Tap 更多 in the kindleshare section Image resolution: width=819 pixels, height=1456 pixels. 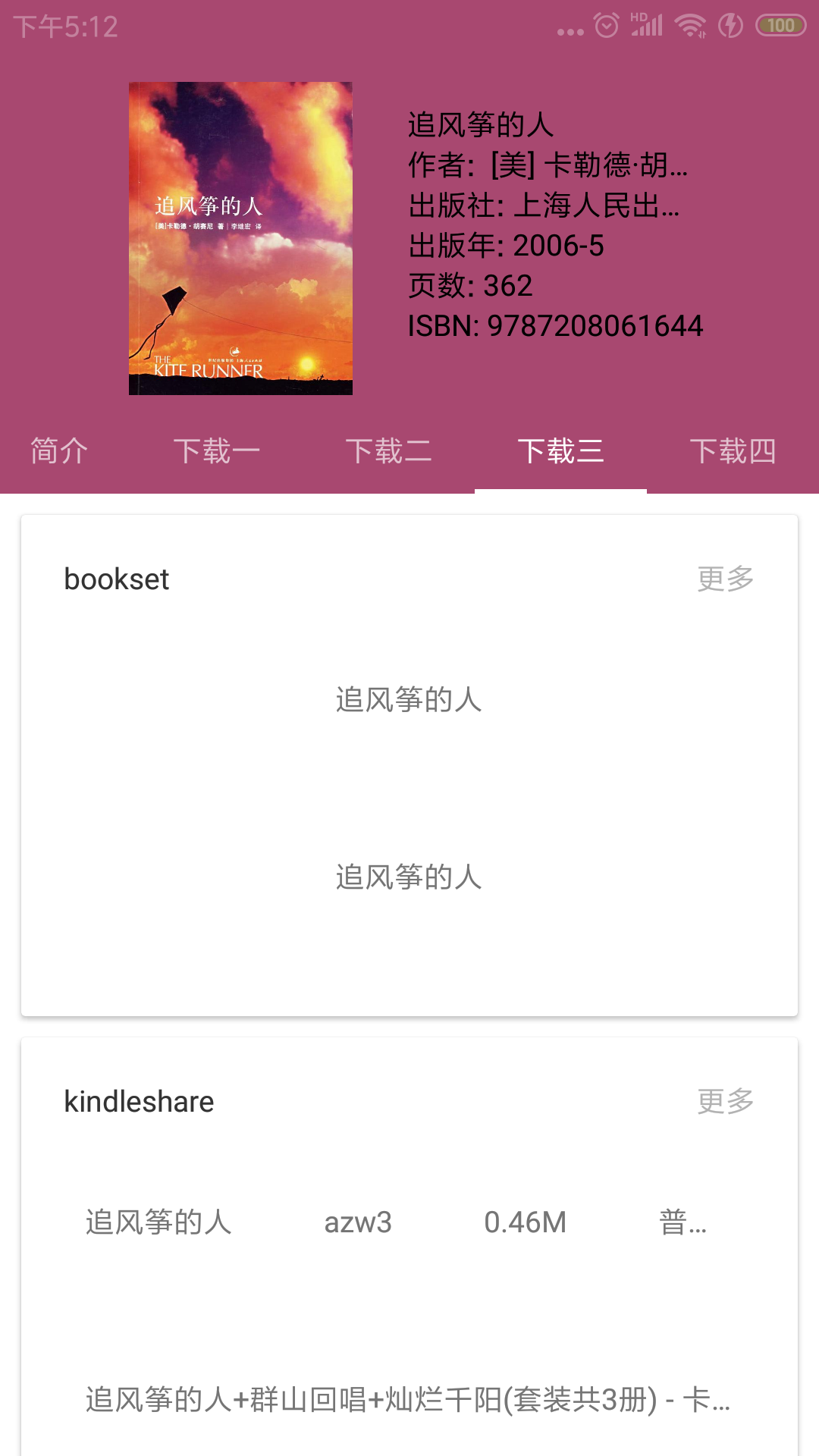pyautogui.click(x=725, y=1102)
